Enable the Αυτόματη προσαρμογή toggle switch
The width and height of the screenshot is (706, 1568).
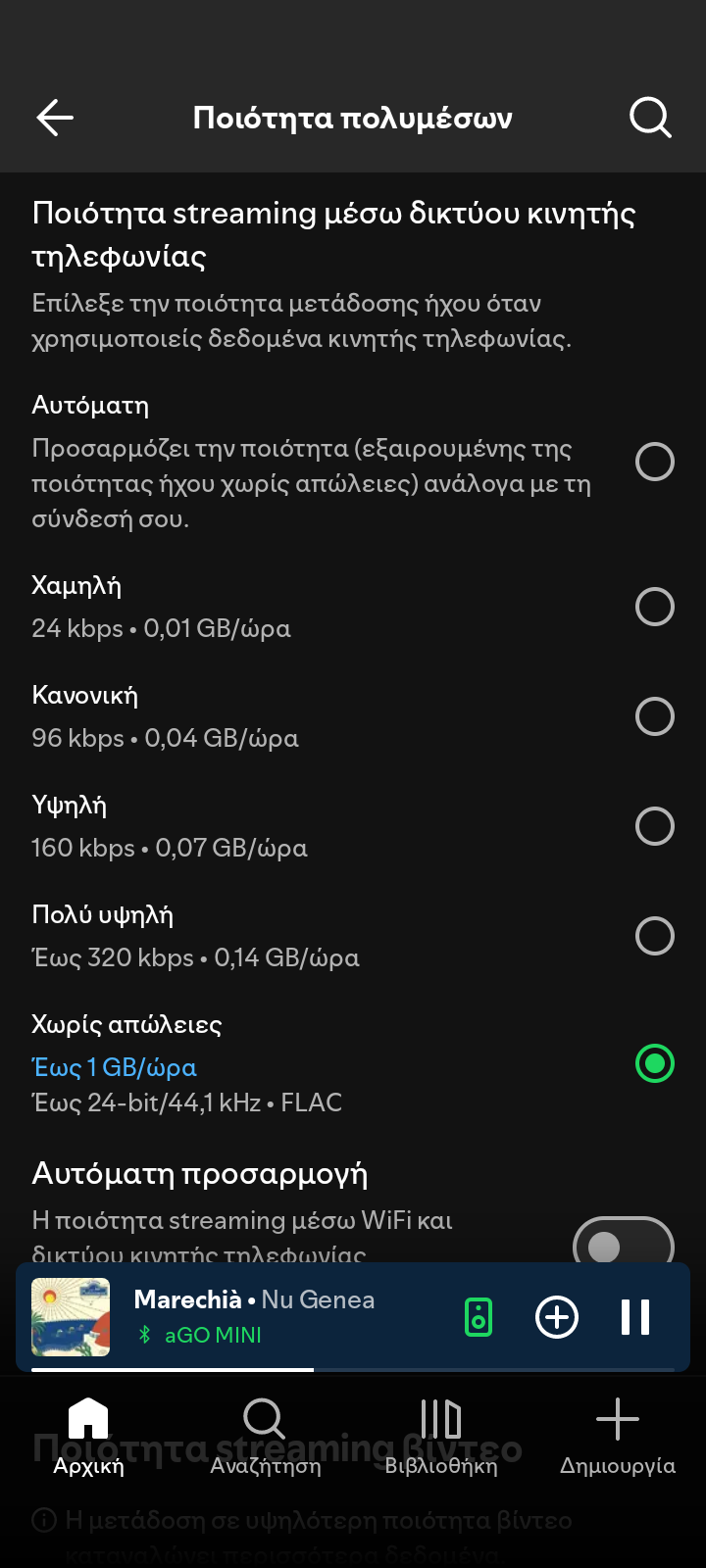pos(625,1242)
